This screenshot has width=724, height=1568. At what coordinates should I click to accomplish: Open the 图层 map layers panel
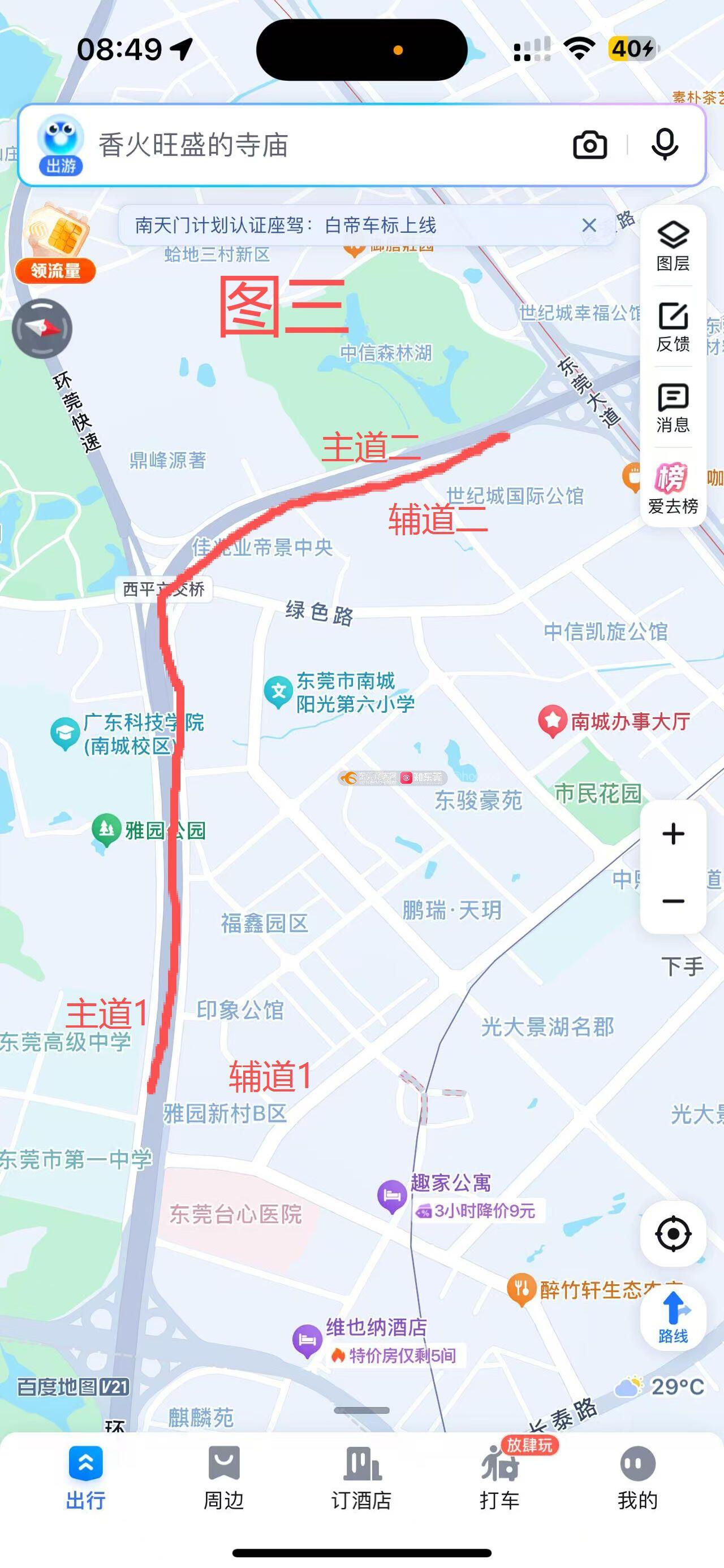coord(673,246)
